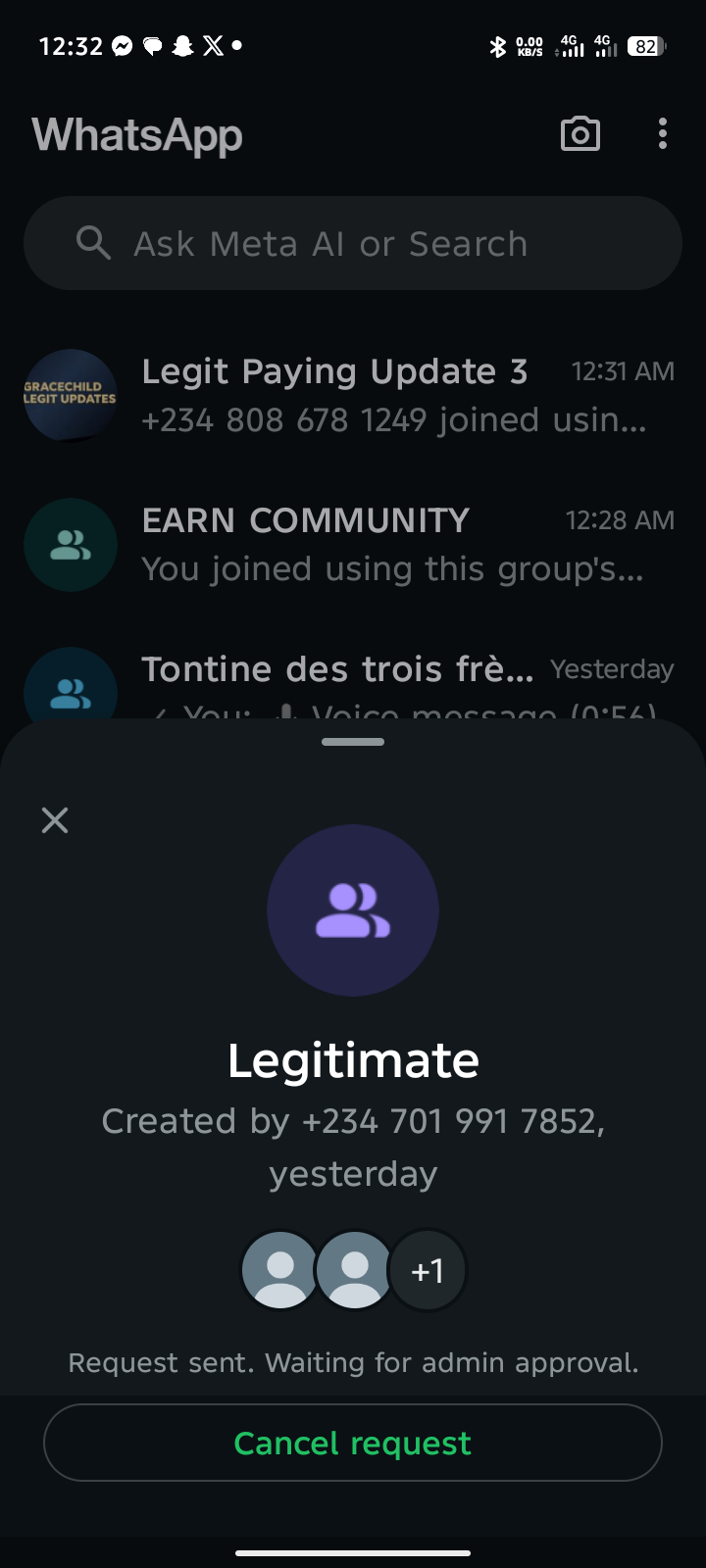Open the camera from the WhatsApp header
706x1568 pixels.
(x=580, y=134)
